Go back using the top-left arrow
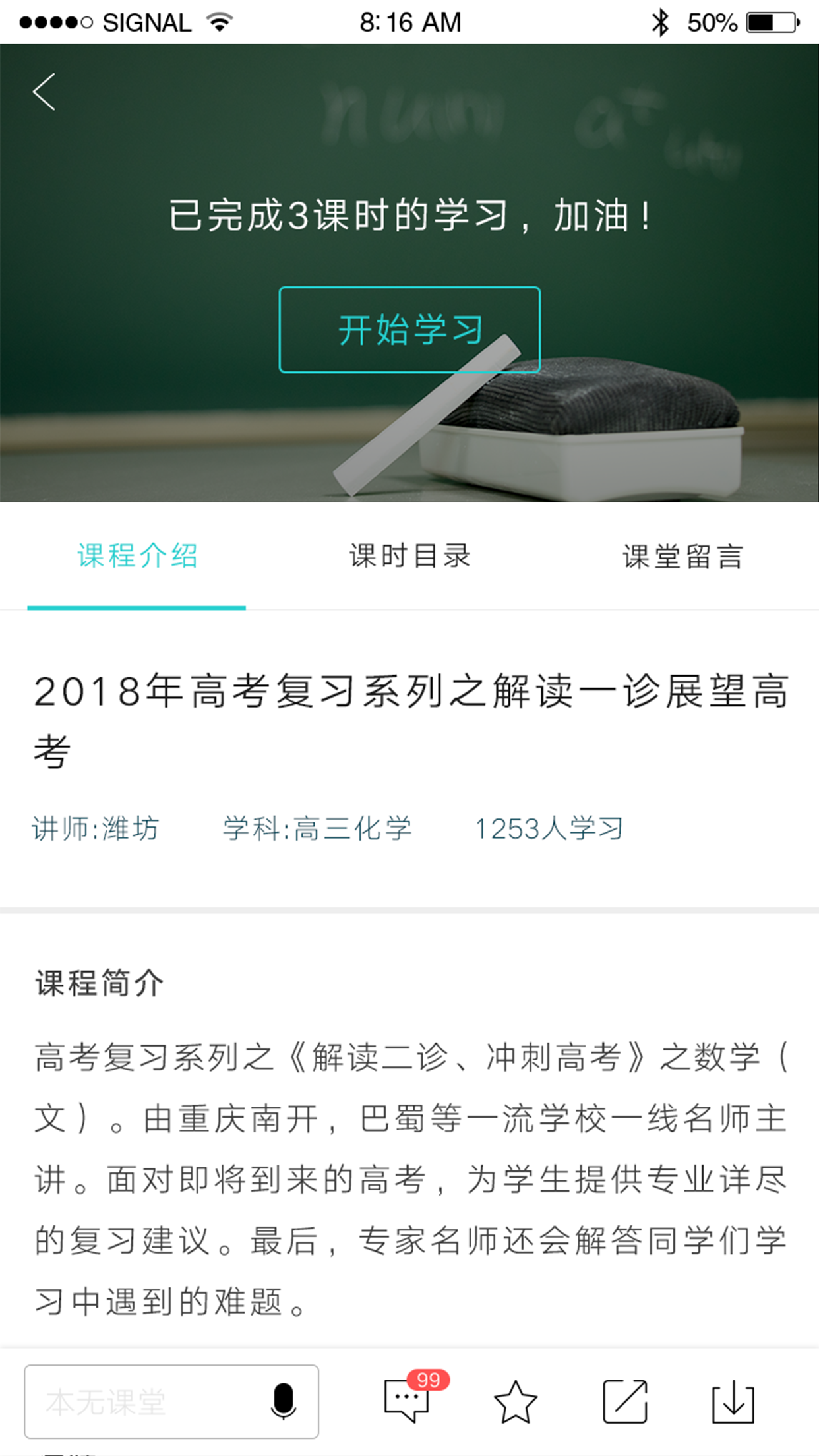Screen dimensions: 819x1456 point(44,92)
